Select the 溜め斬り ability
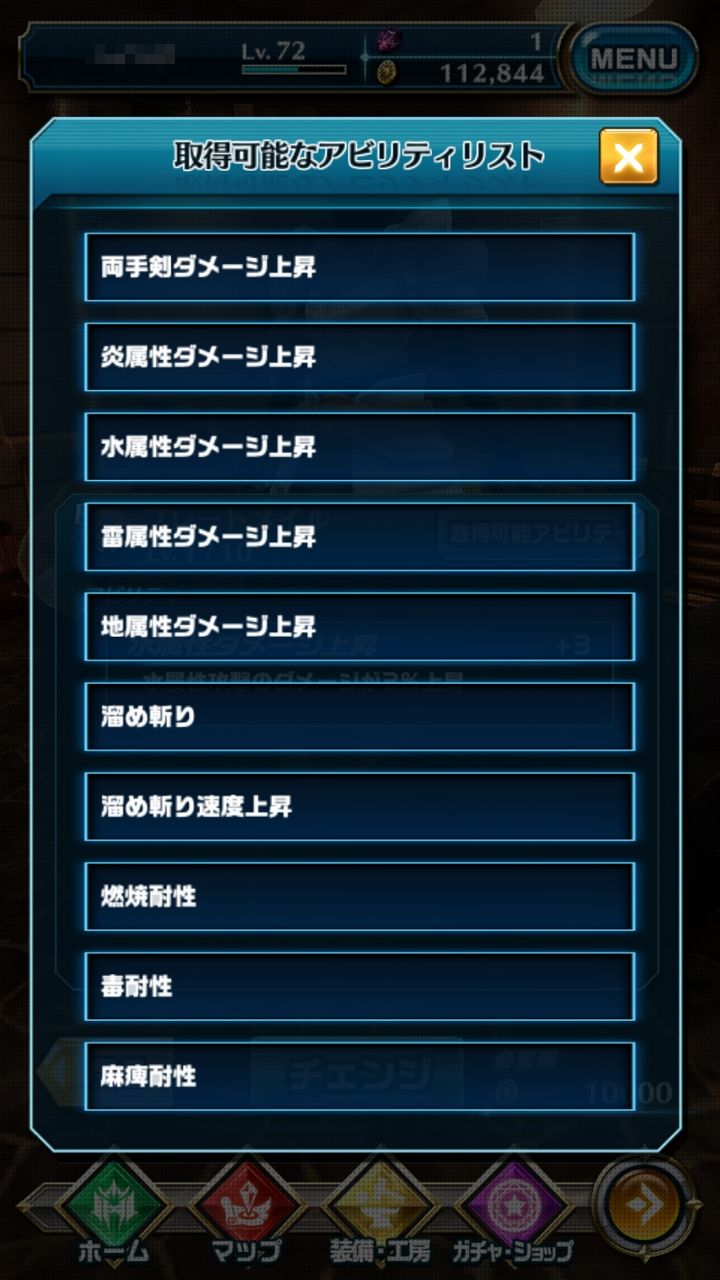Viewport: 720px width, 1280px height. click(x=359, y=717)
